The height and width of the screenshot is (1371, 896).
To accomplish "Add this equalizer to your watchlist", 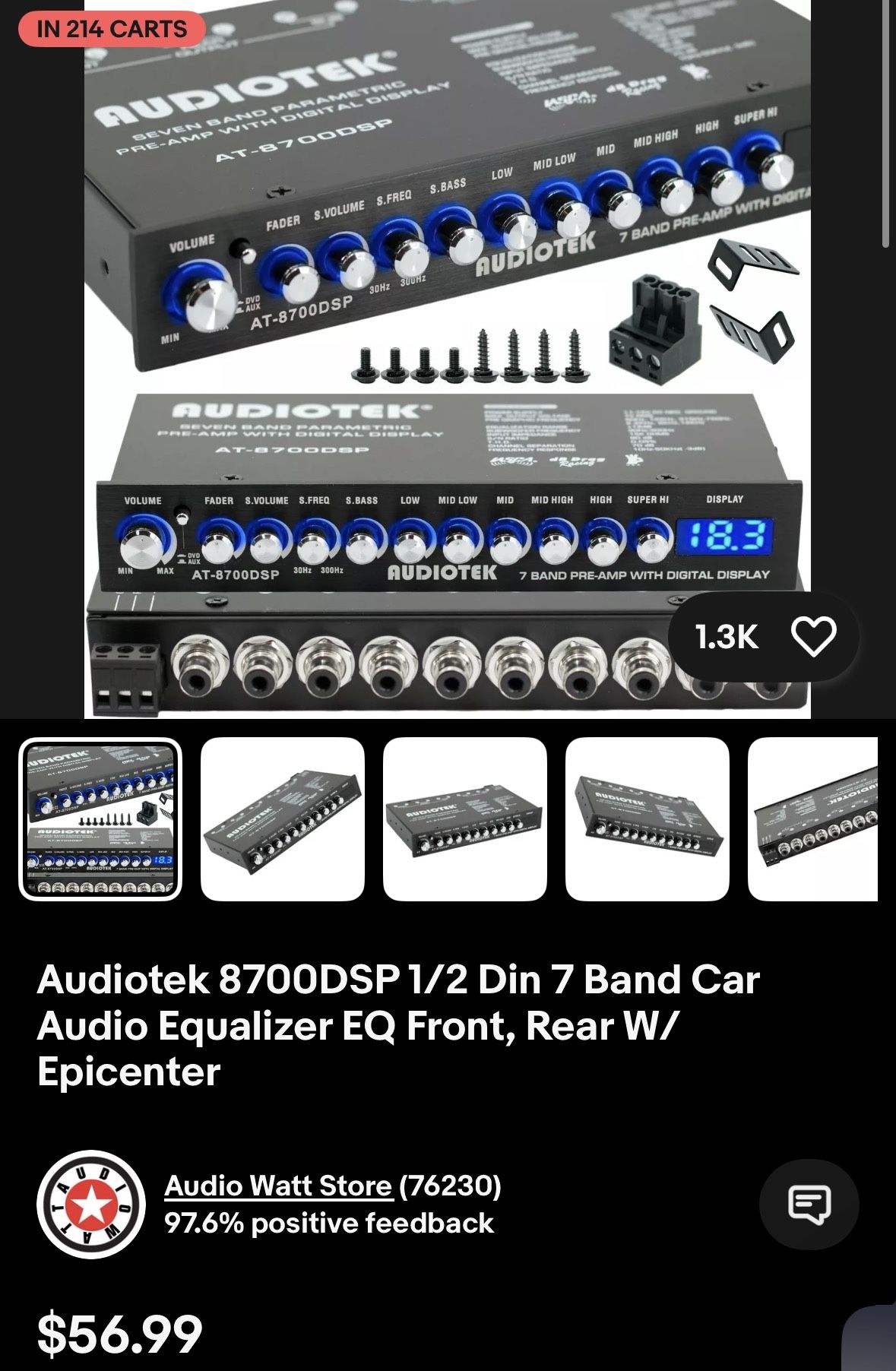I will click(x=813, y=636).
